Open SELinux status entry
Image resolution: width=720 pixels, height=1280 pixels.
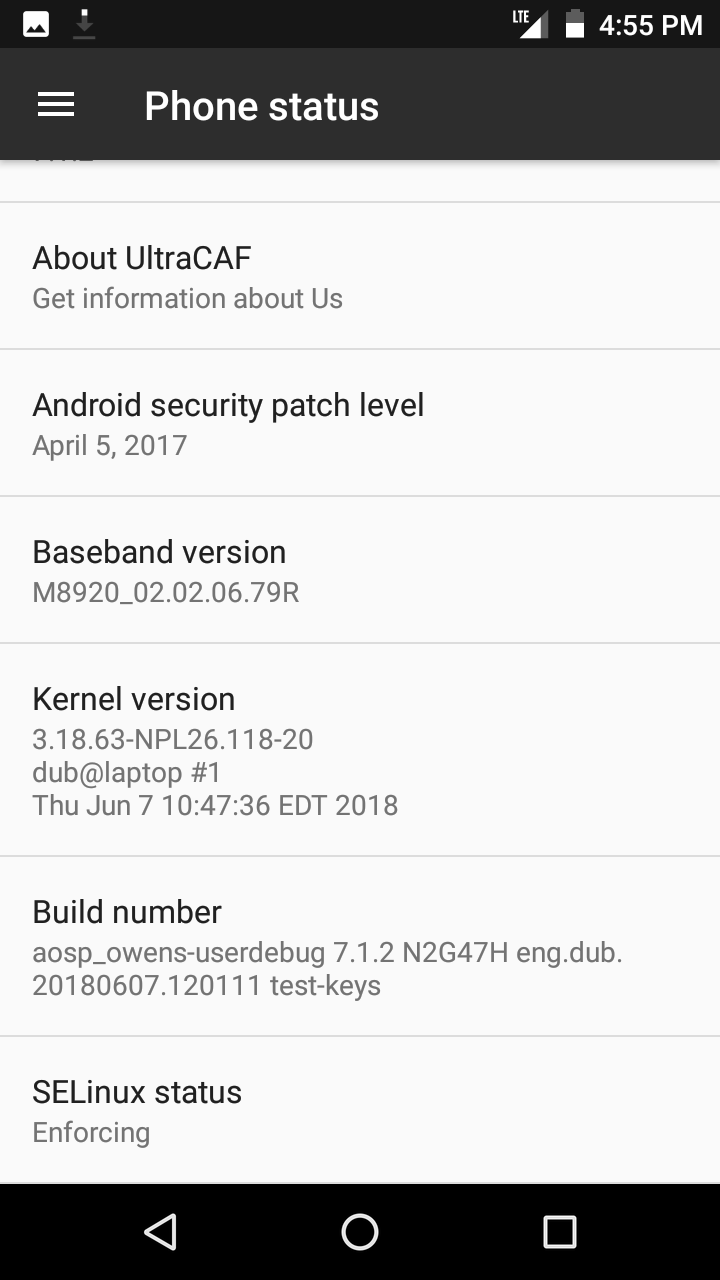360,1110
